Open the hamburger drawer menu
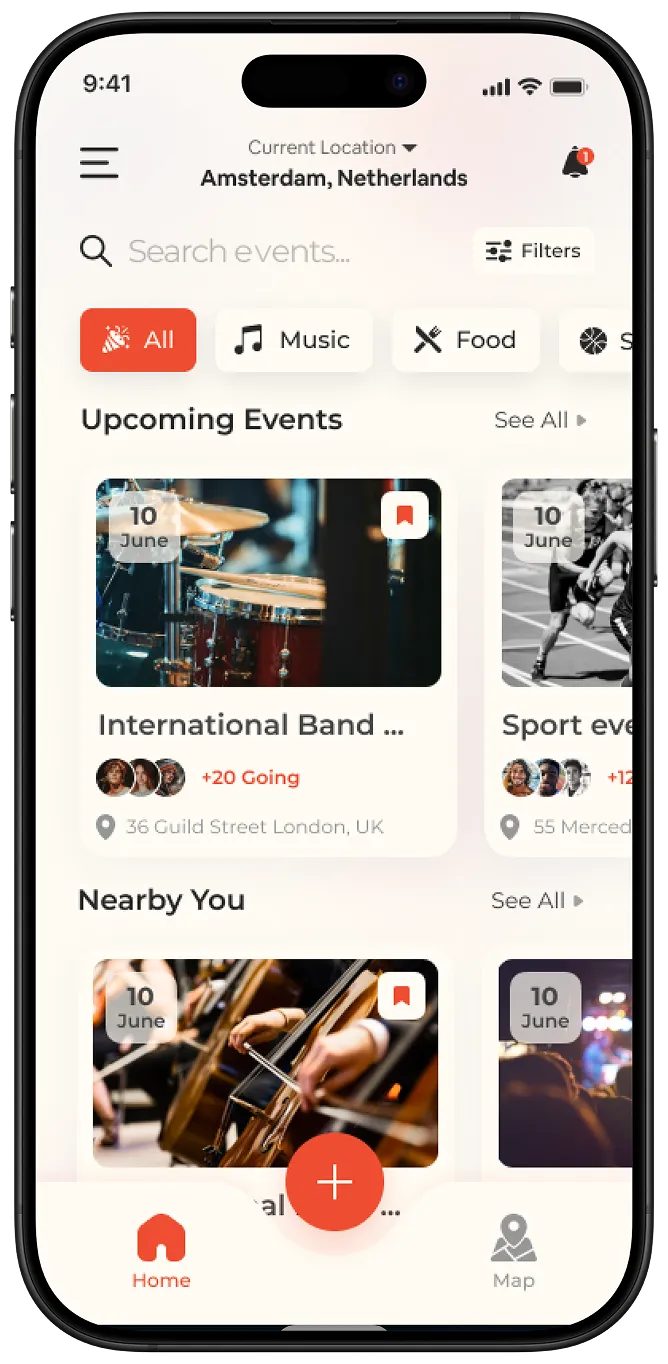 point(99,163)
